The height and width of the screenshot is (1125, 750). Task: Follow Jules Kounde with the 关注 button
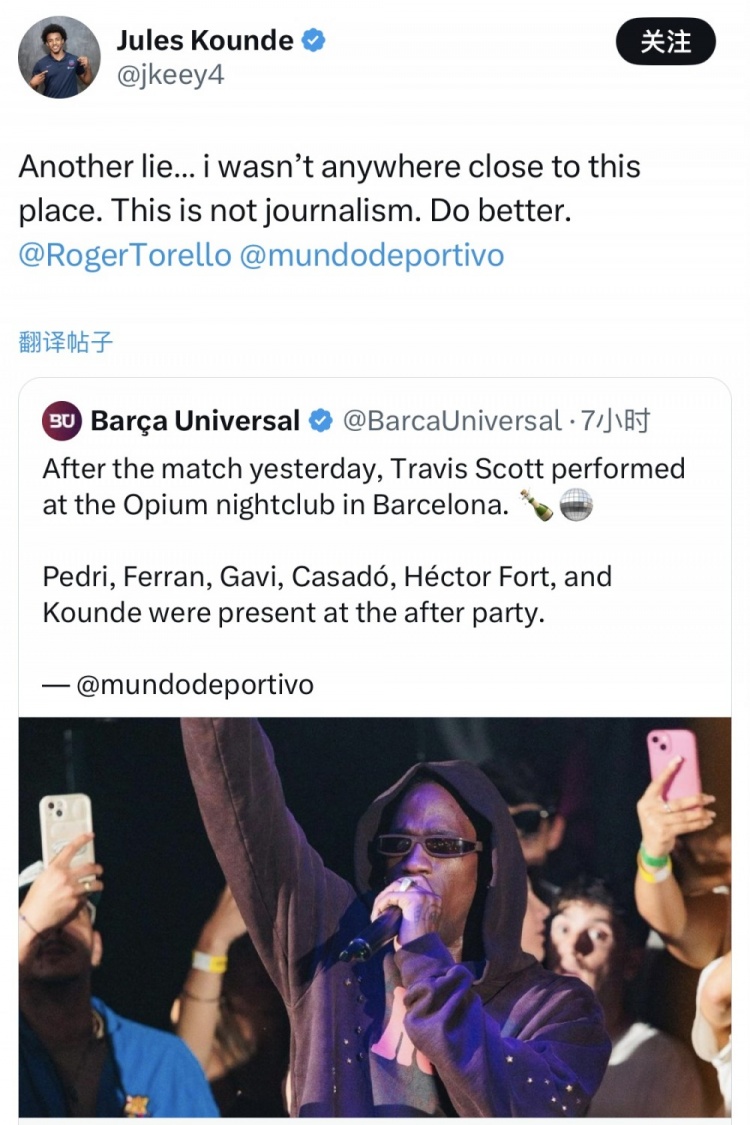click(665, 41)
